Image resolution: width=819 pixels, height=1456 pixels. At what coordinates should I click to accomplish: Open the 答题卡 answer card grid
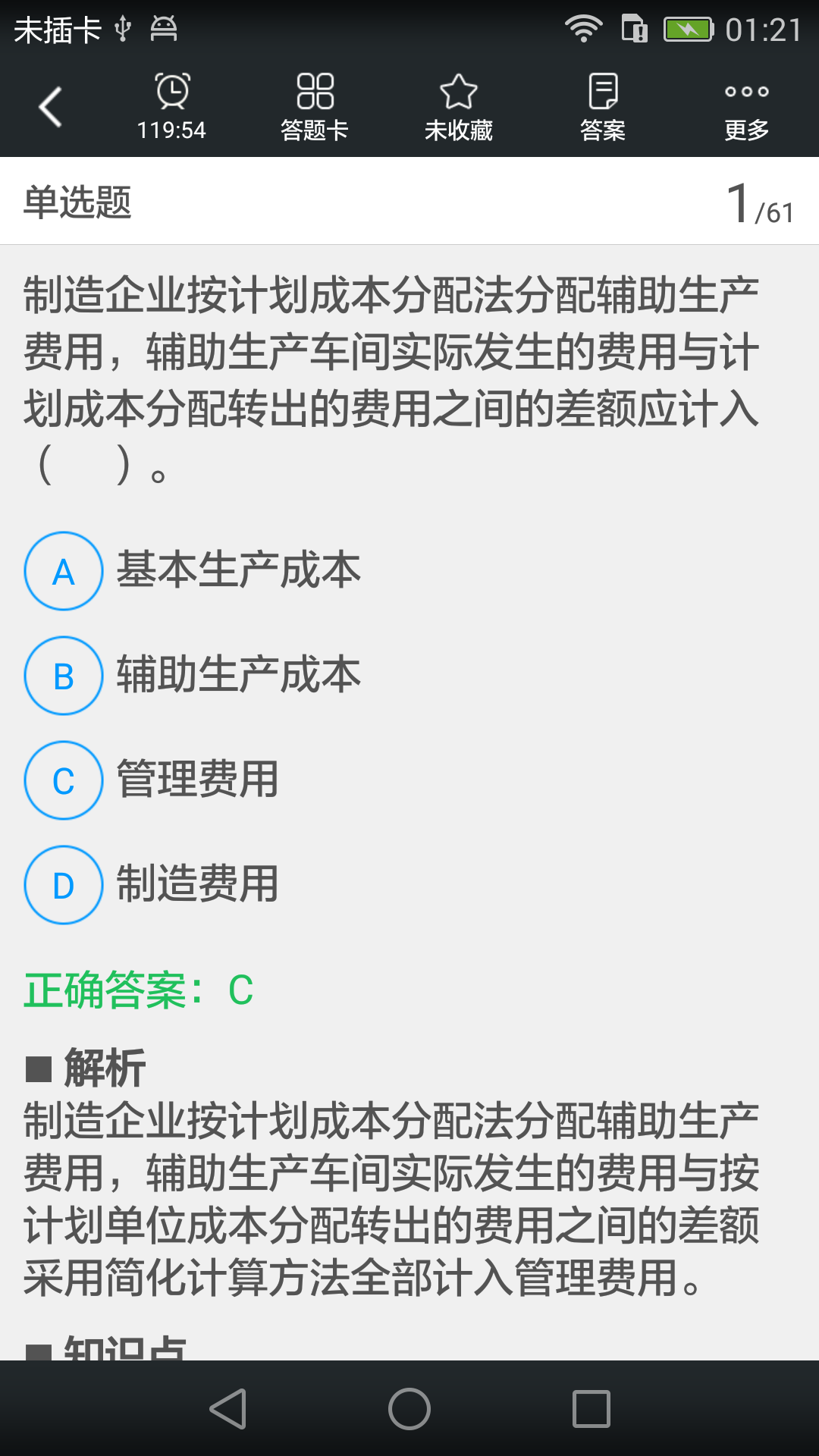pyautogui.click(x=315, y=105)
